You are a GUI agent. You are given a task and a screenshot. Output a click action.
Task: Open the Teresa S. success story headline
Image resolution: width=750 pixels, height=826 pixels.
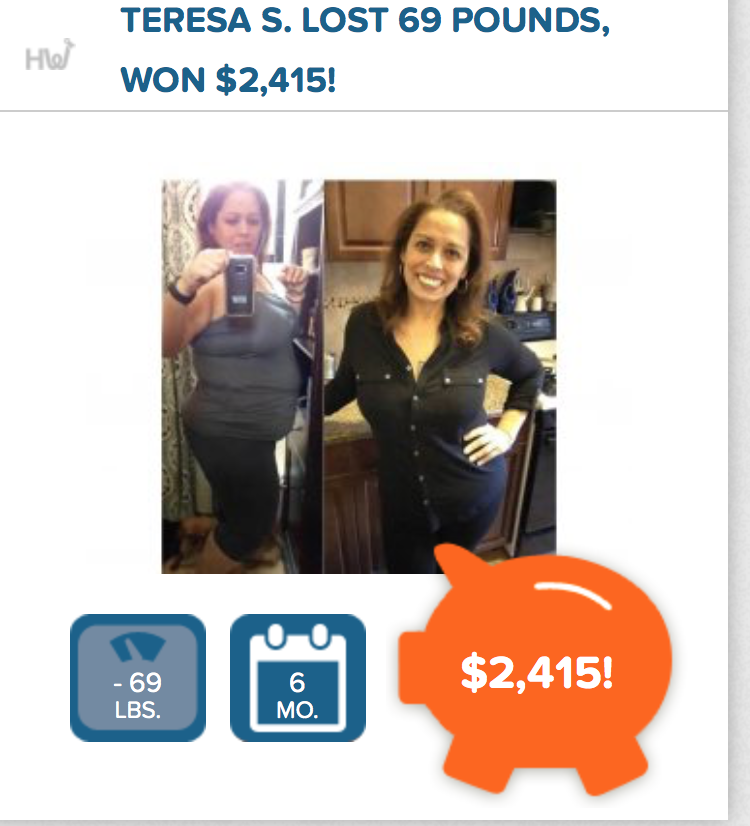pyautogui.click(x=365, y=50)
